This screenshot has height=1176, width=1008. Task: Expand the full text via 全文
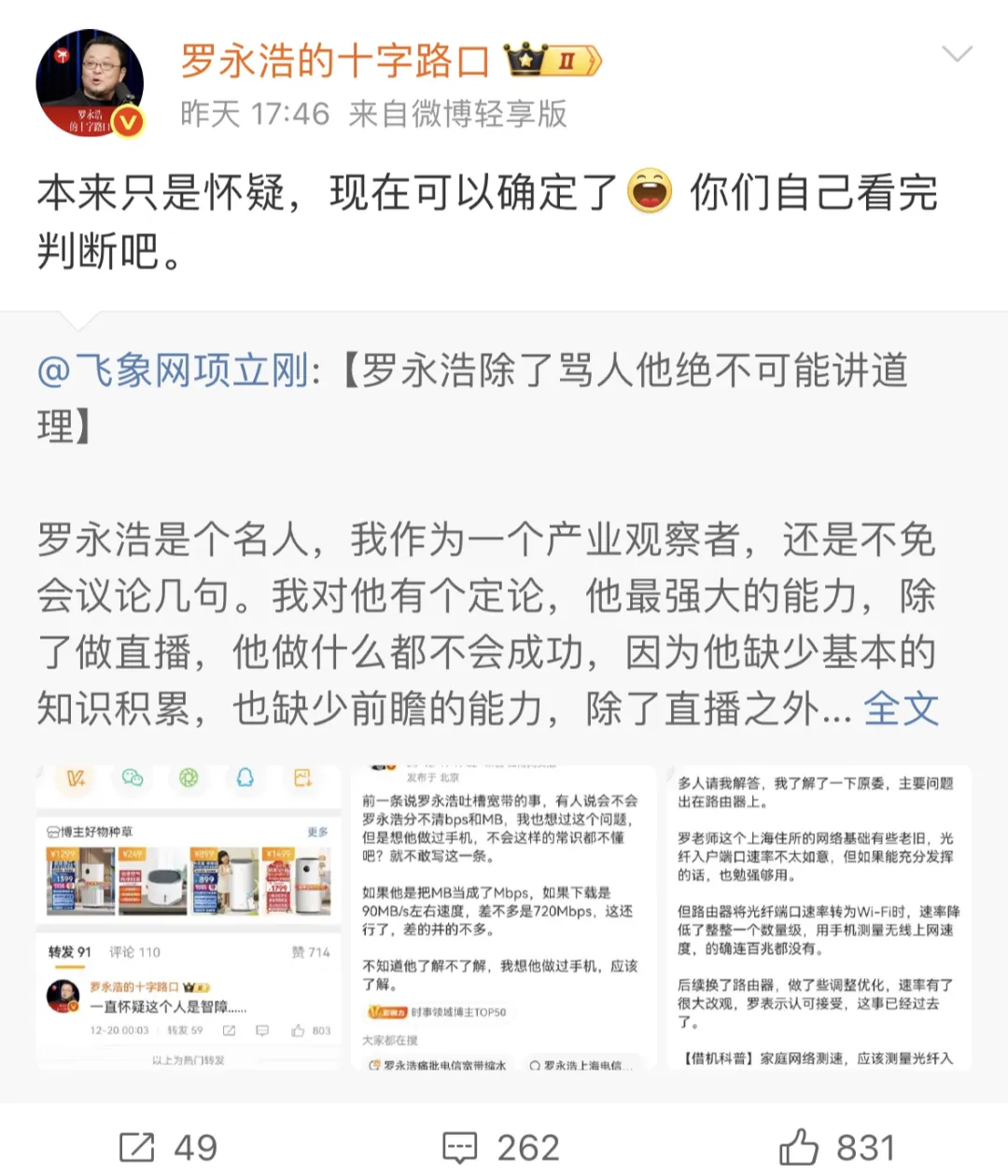(901, 709)
